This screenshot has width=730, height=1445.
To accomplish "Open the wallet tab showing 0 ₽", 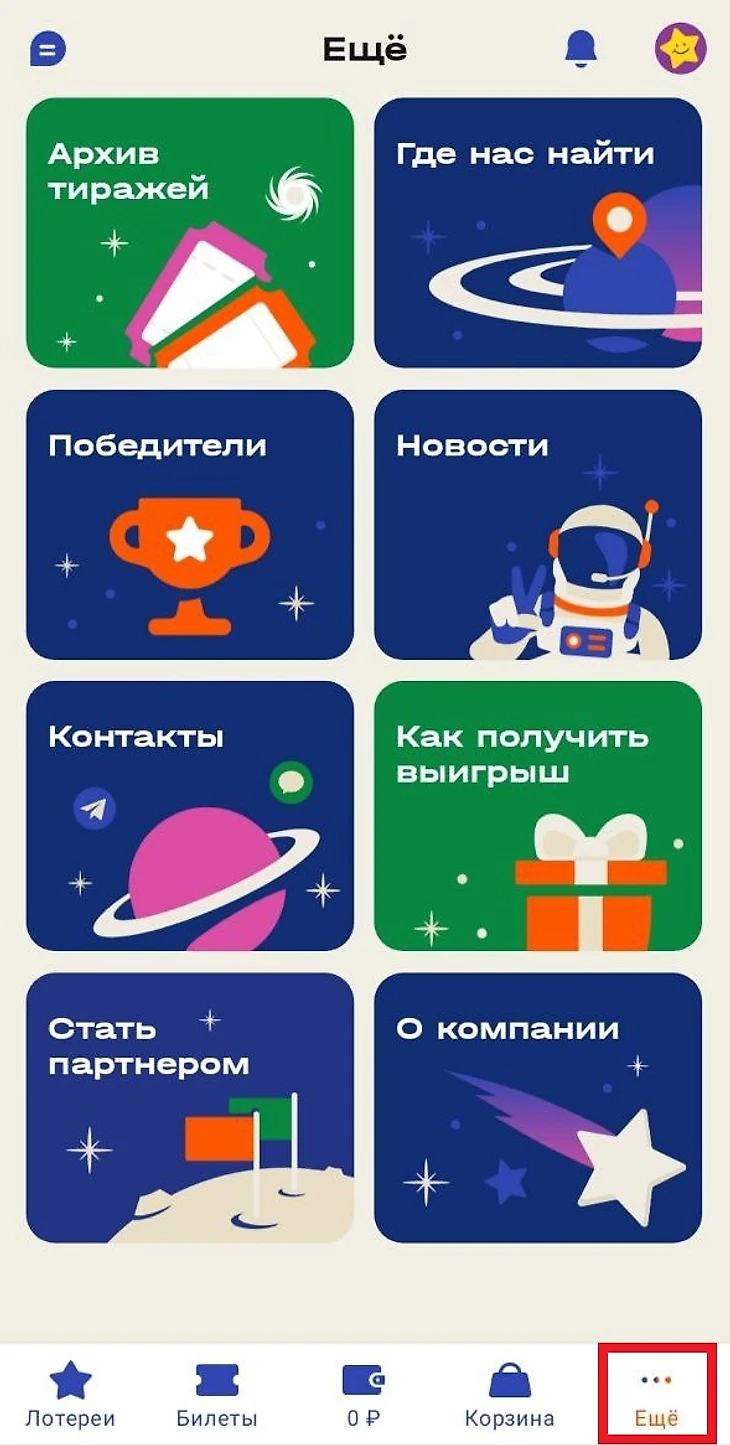I will coord(363,1395).
